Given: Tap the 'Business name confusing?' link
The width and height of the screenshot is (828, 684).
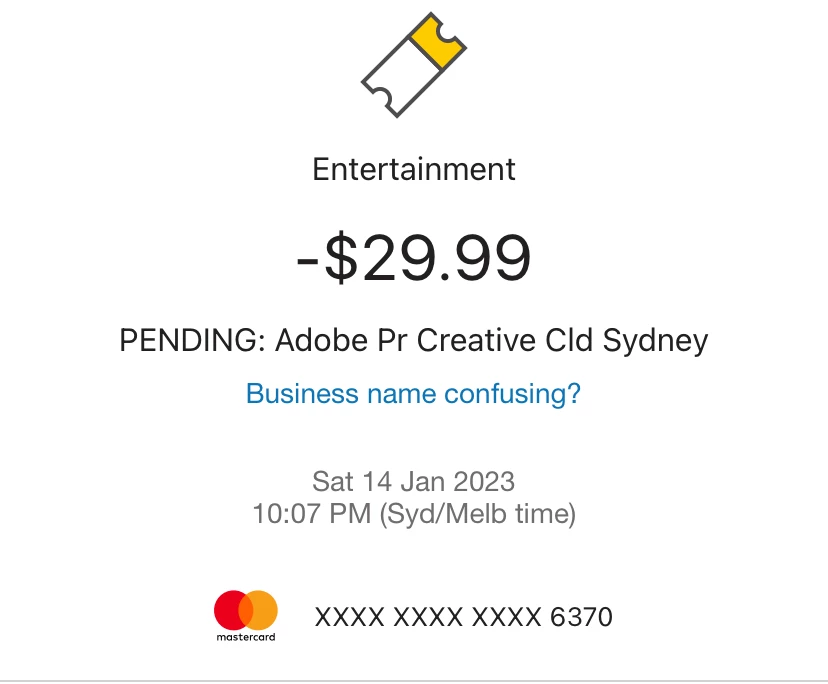Looking at the screenshot, I should click(x=413, y=394).
